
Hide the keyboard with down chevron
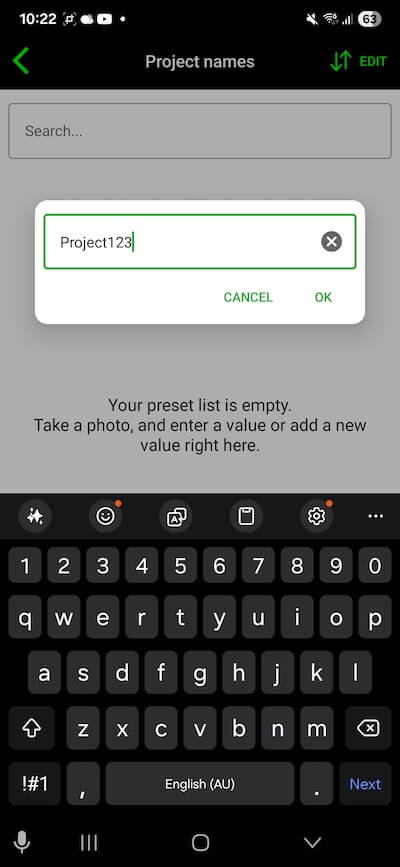313,842
